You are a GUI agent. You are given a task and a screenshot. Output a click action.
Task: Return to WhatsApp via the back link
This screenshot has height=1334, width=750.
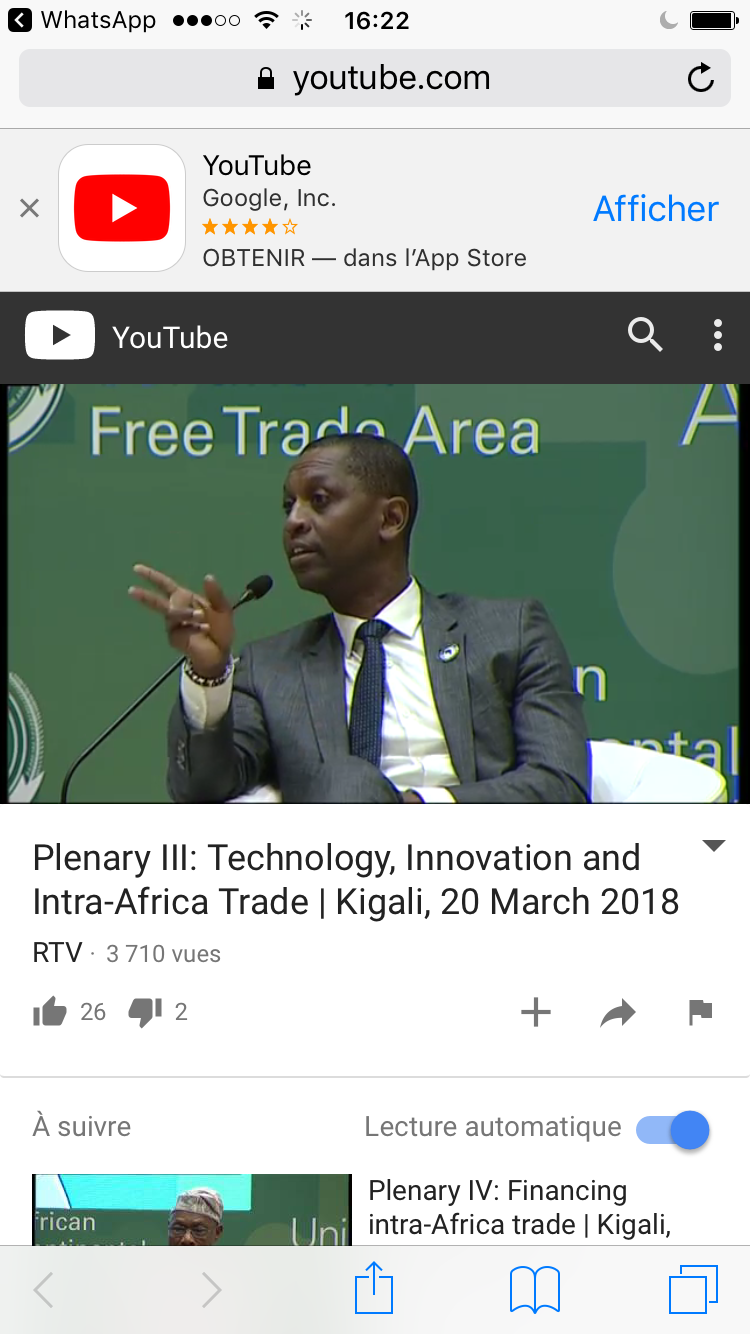[82, 20]
